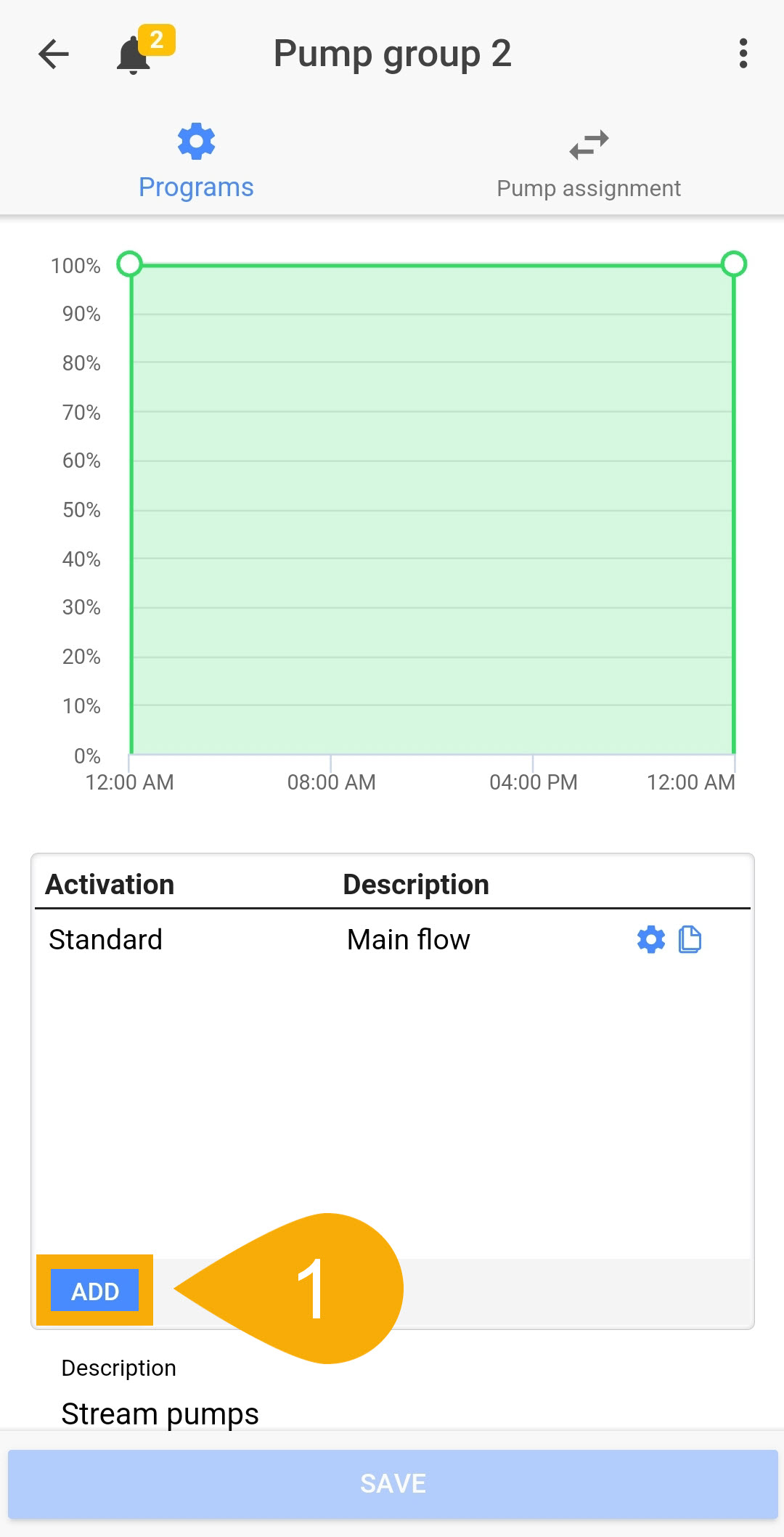Viewport: 784px width, 1537px height.
Task: Open the Standard Main flow row
Action: tap(290, 939)
